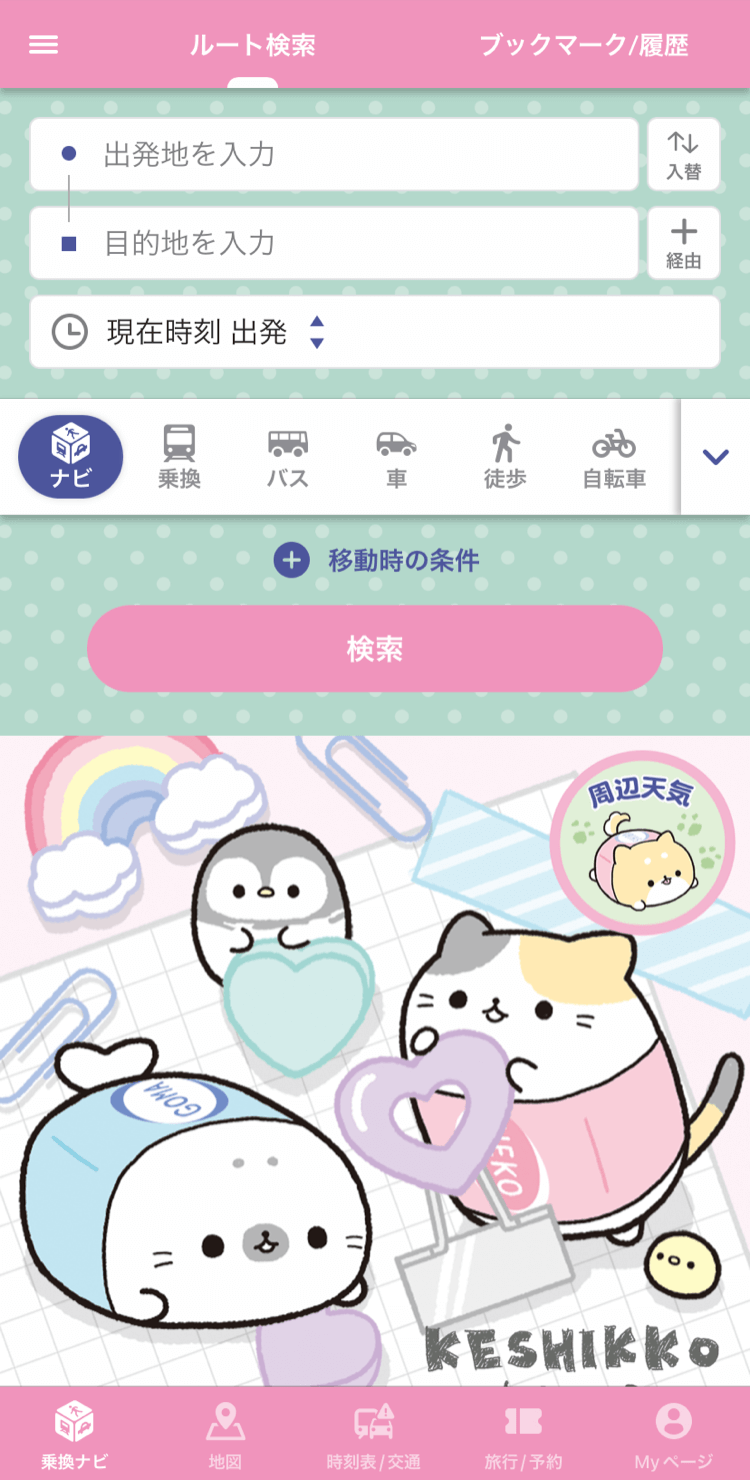Go to the 地図 map tab
Screen dimensions: 750x1480
coord(225,1435)
